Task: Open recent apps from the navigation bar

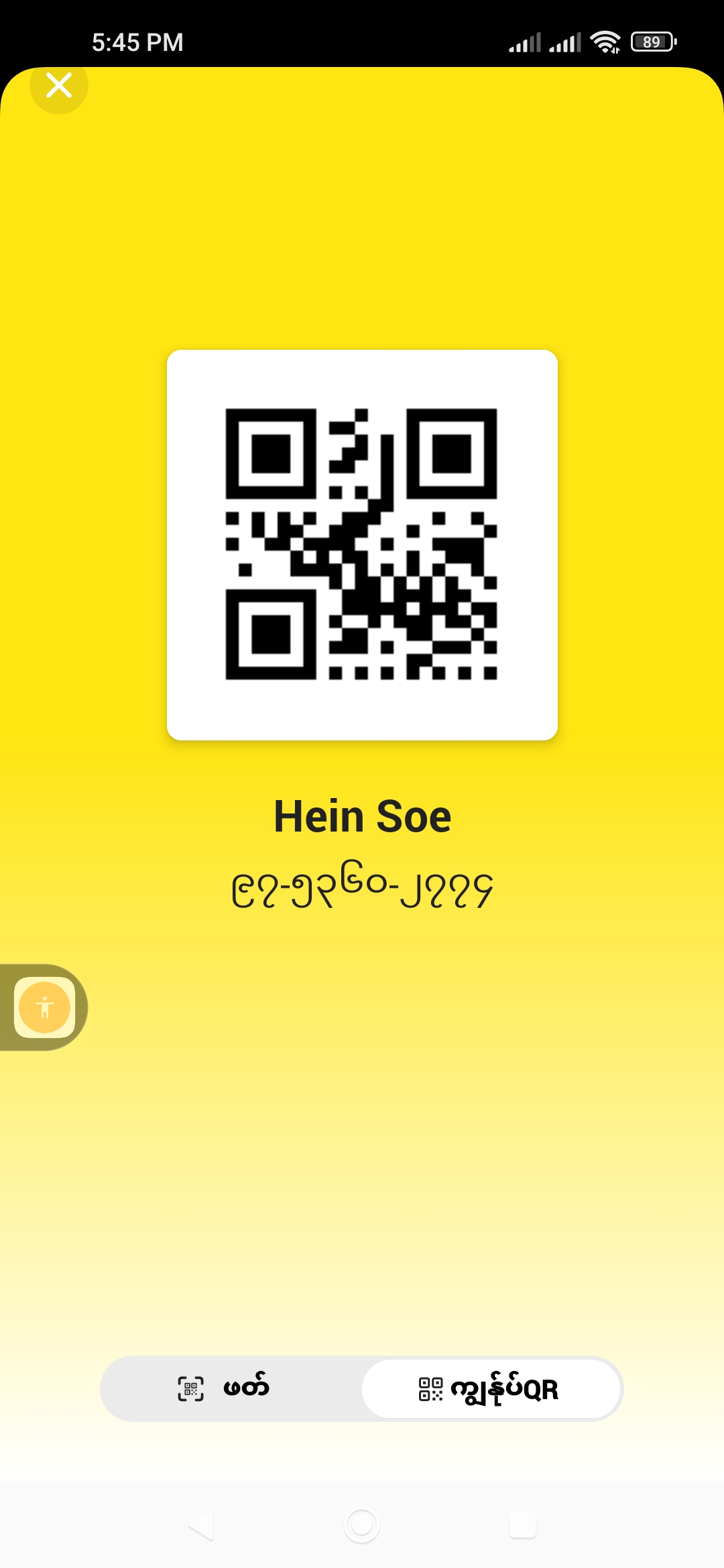Action: click(x=522, y=1525)
